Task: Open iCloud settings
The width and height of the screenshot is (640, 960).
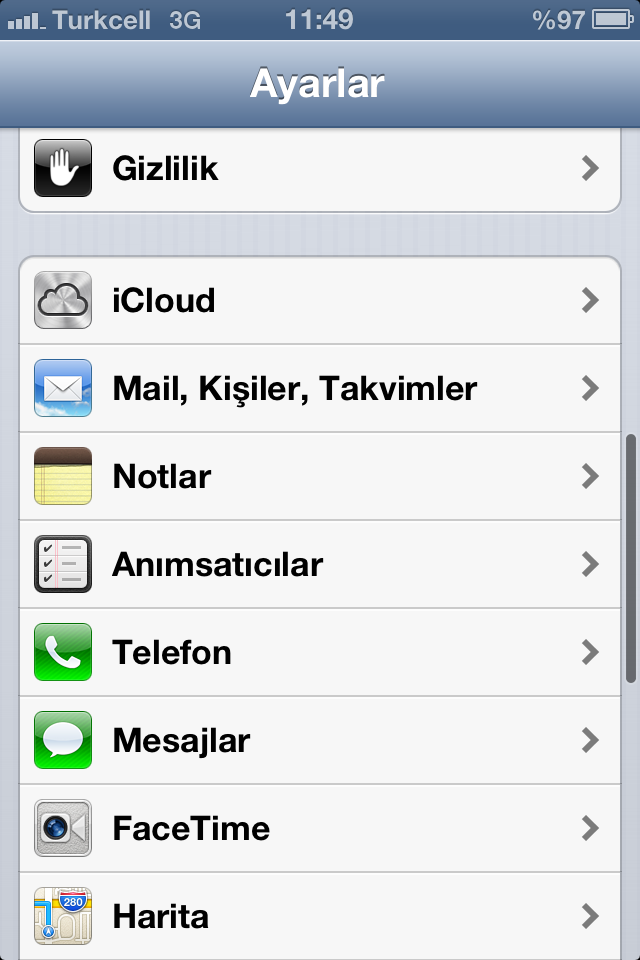Action: (x=320, y=300)
